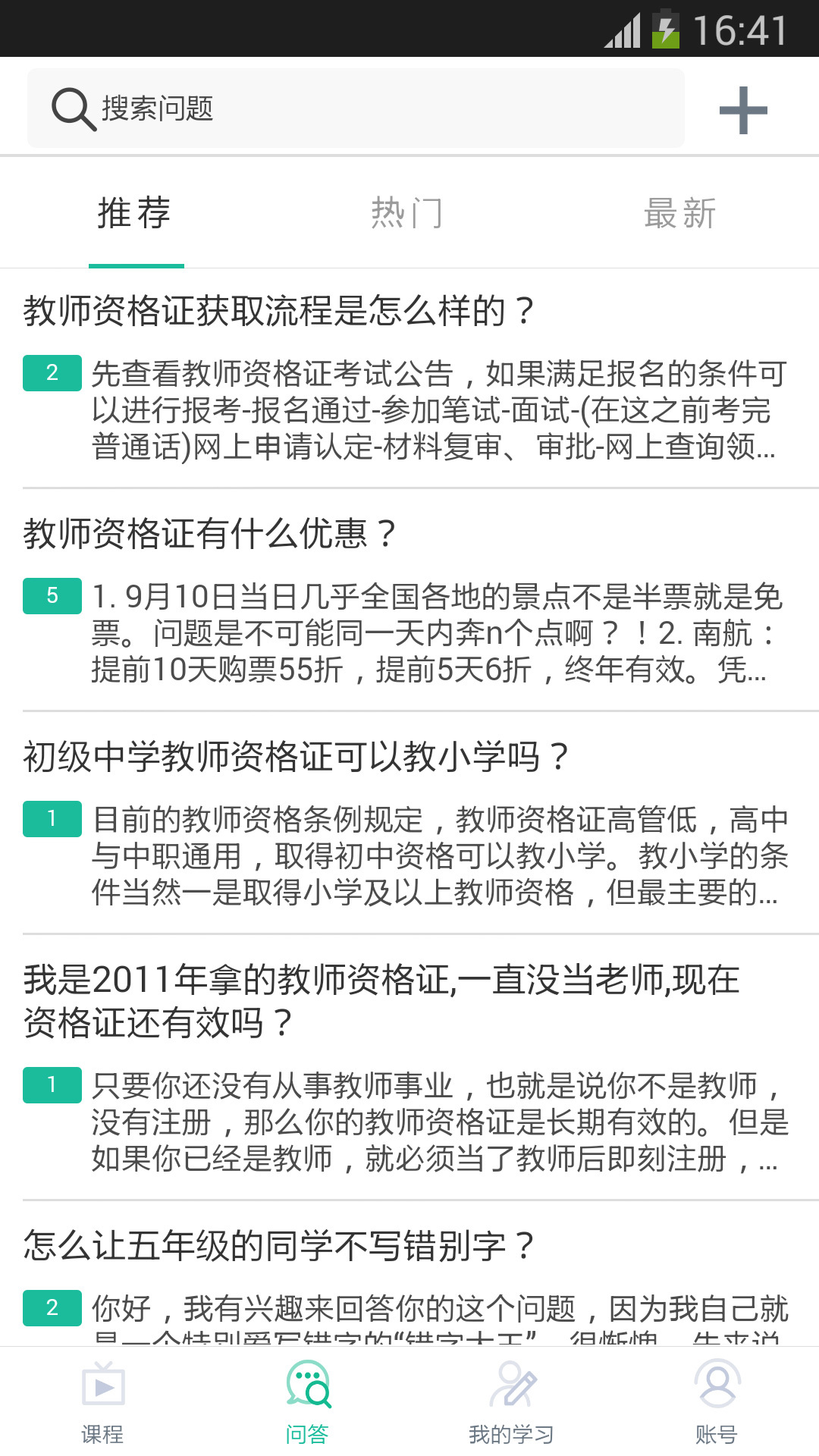
Task: Select the 问答 bottom tab
Action: click(307, 1401)
